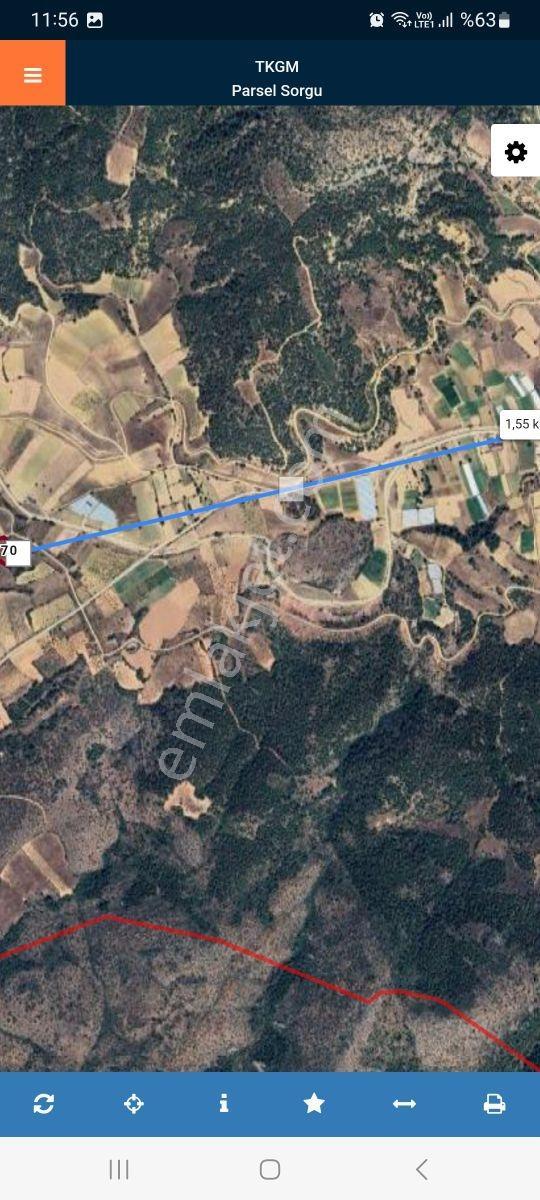Open favorites with the star icon
540x1200 pixels.
314,1103
